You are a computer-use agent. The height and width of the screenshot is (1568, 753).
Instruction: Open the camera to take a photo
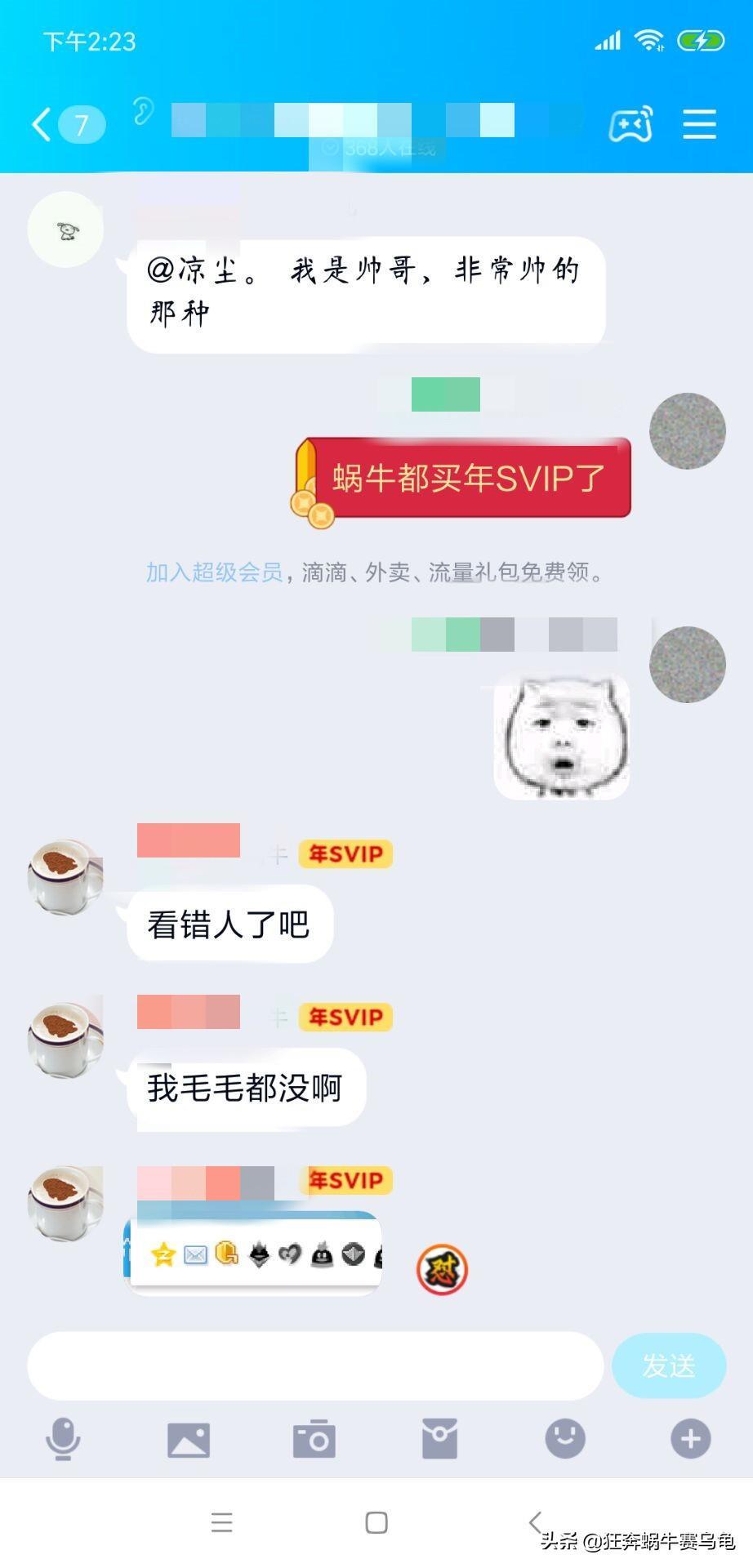(314, 1439)
